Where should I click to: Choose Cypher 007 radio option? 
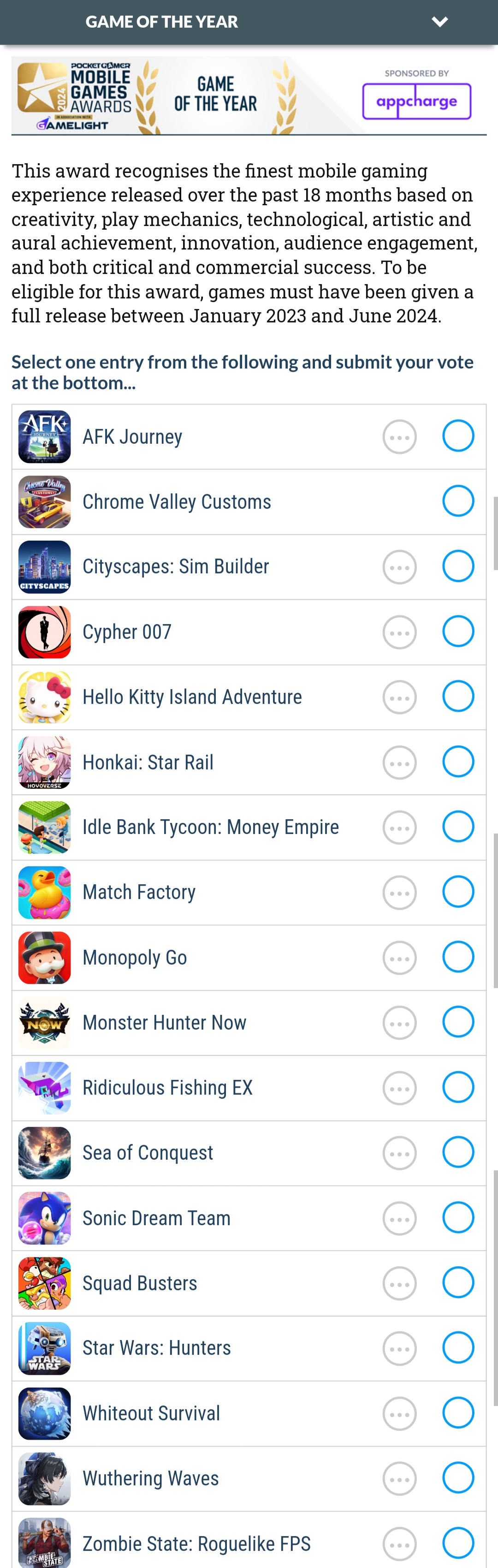458,631
